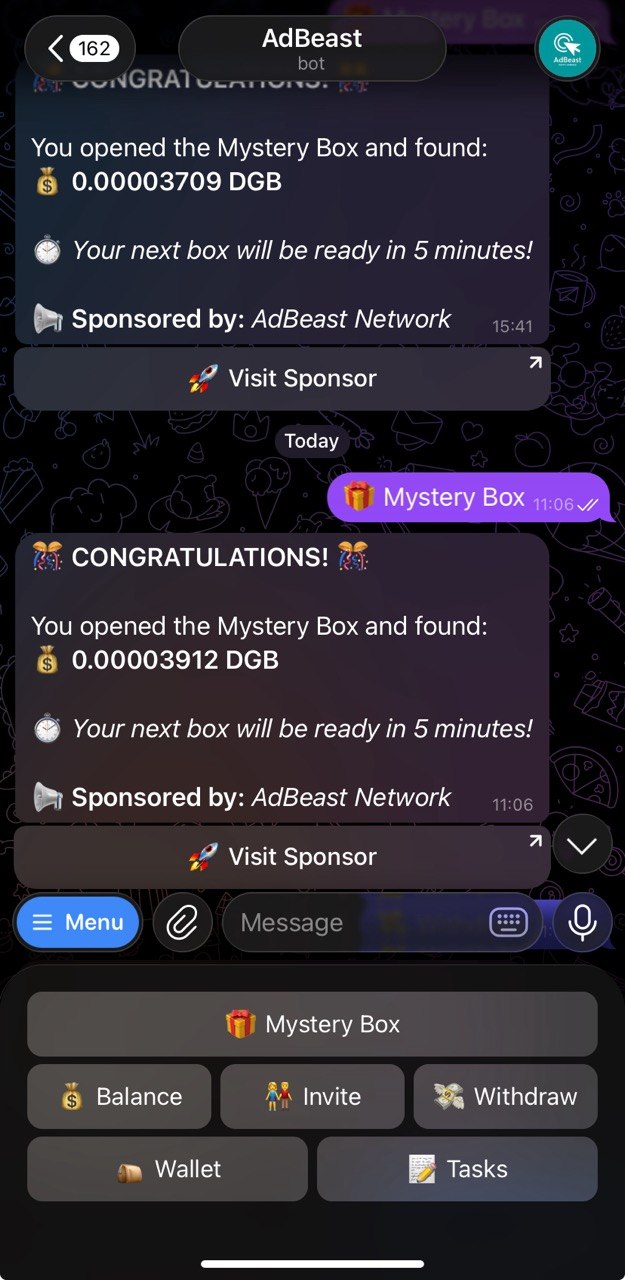Switch to the keyboard using keyboard icon
The image size is (625, 1280).
point(508,922)
